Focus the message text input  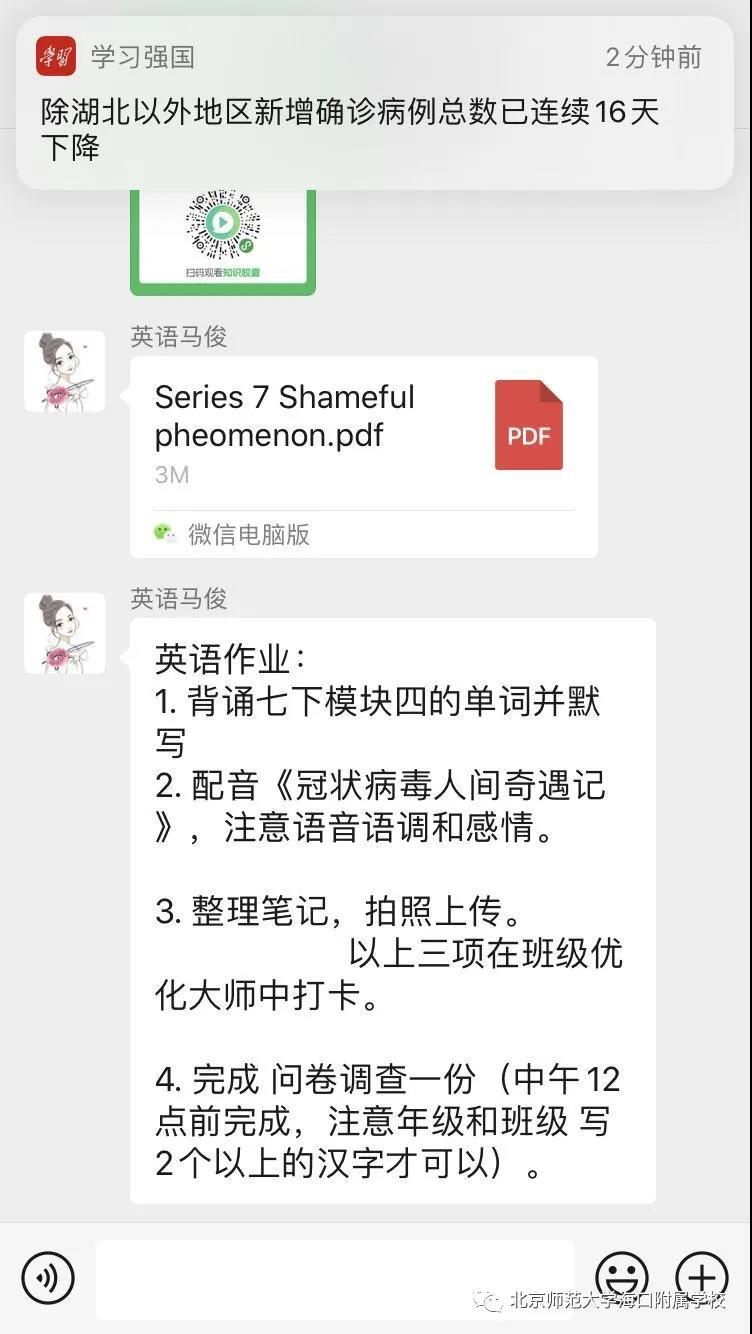335,1278
